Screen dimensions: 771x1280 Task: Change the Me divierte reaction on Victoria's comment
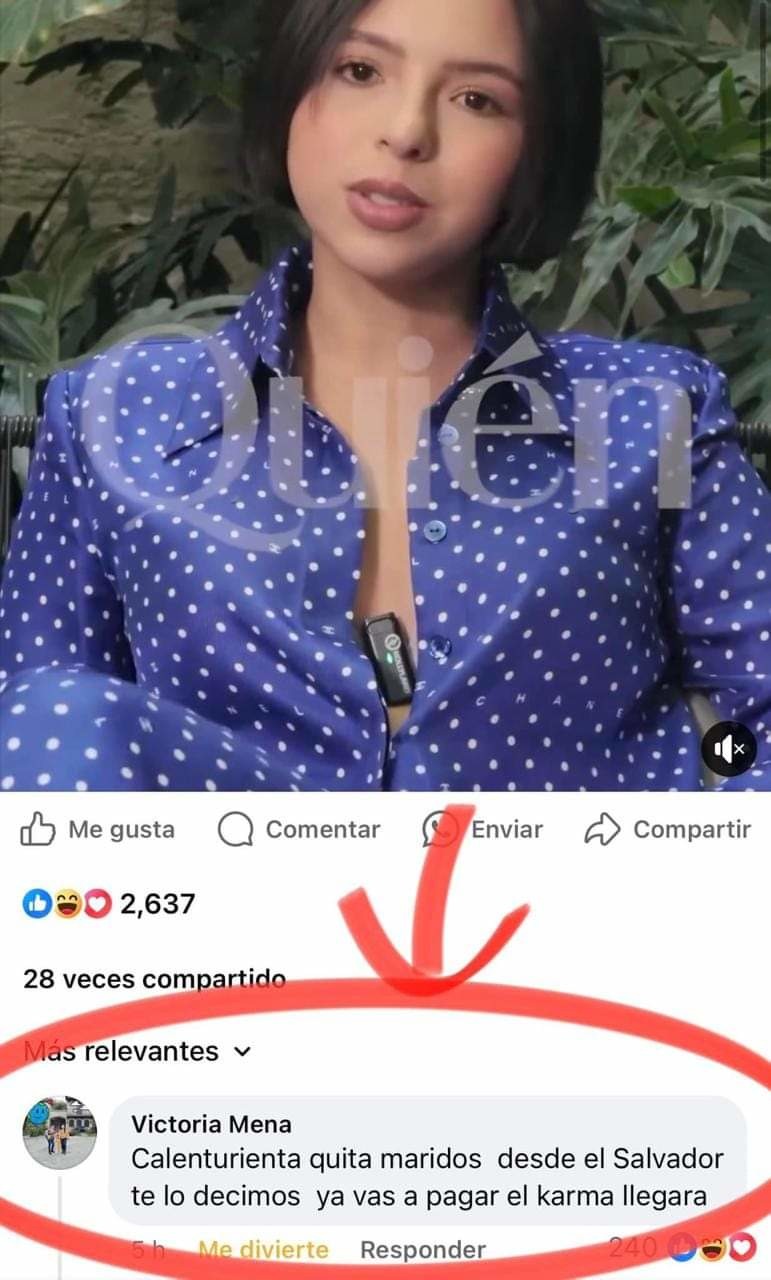(263, 1249)
